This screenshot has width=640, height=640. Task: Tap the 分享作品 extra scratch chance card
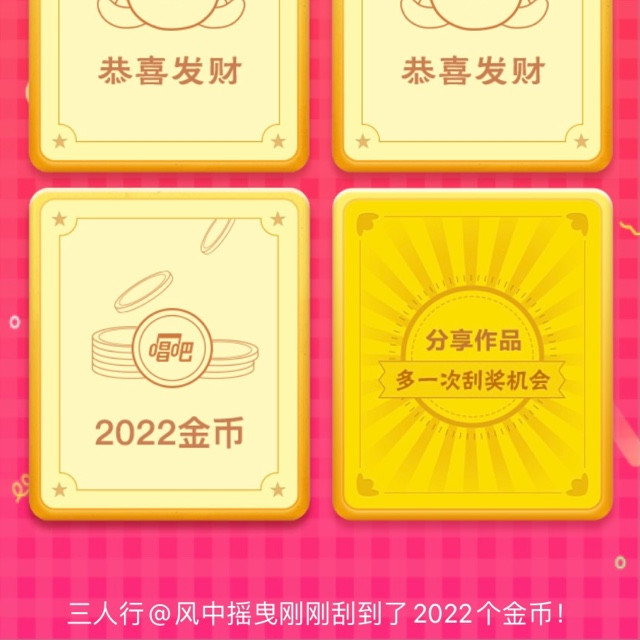pos(472,355)
